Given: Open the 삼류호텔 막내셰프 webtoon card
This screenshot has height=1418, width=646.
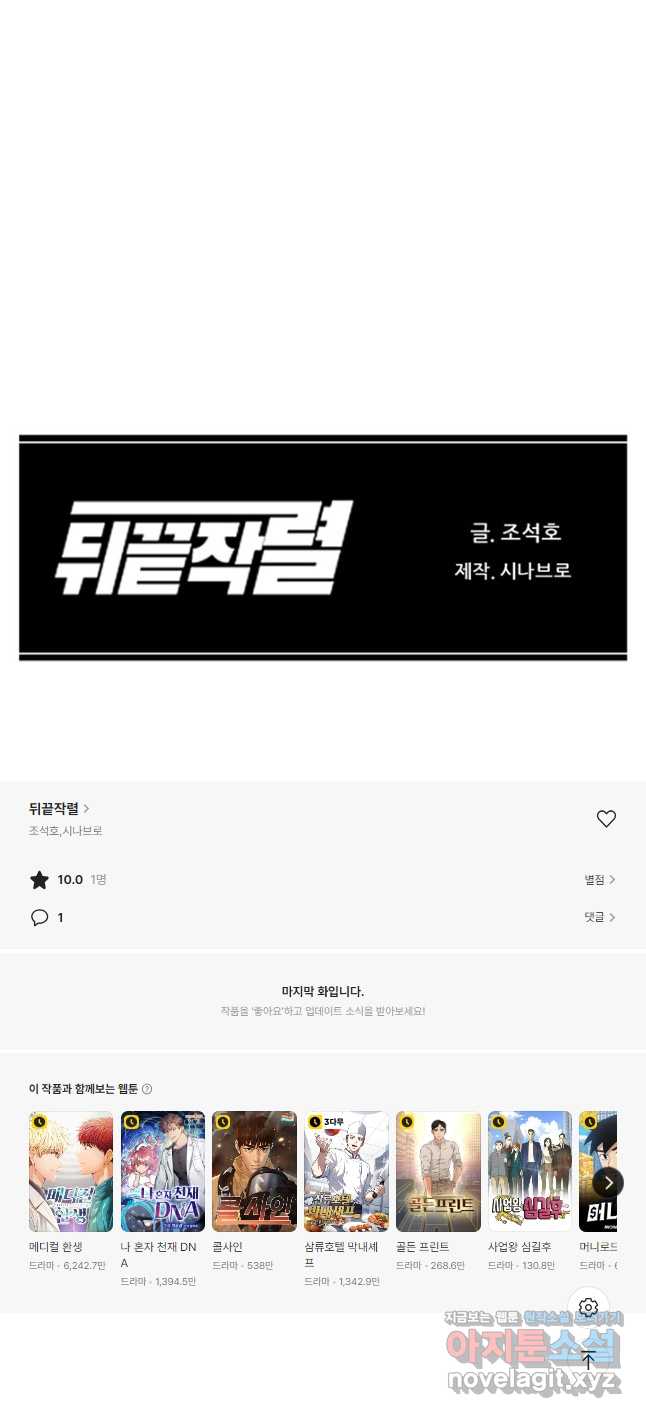Looking at the screenshot, I should pos(346,1199).
